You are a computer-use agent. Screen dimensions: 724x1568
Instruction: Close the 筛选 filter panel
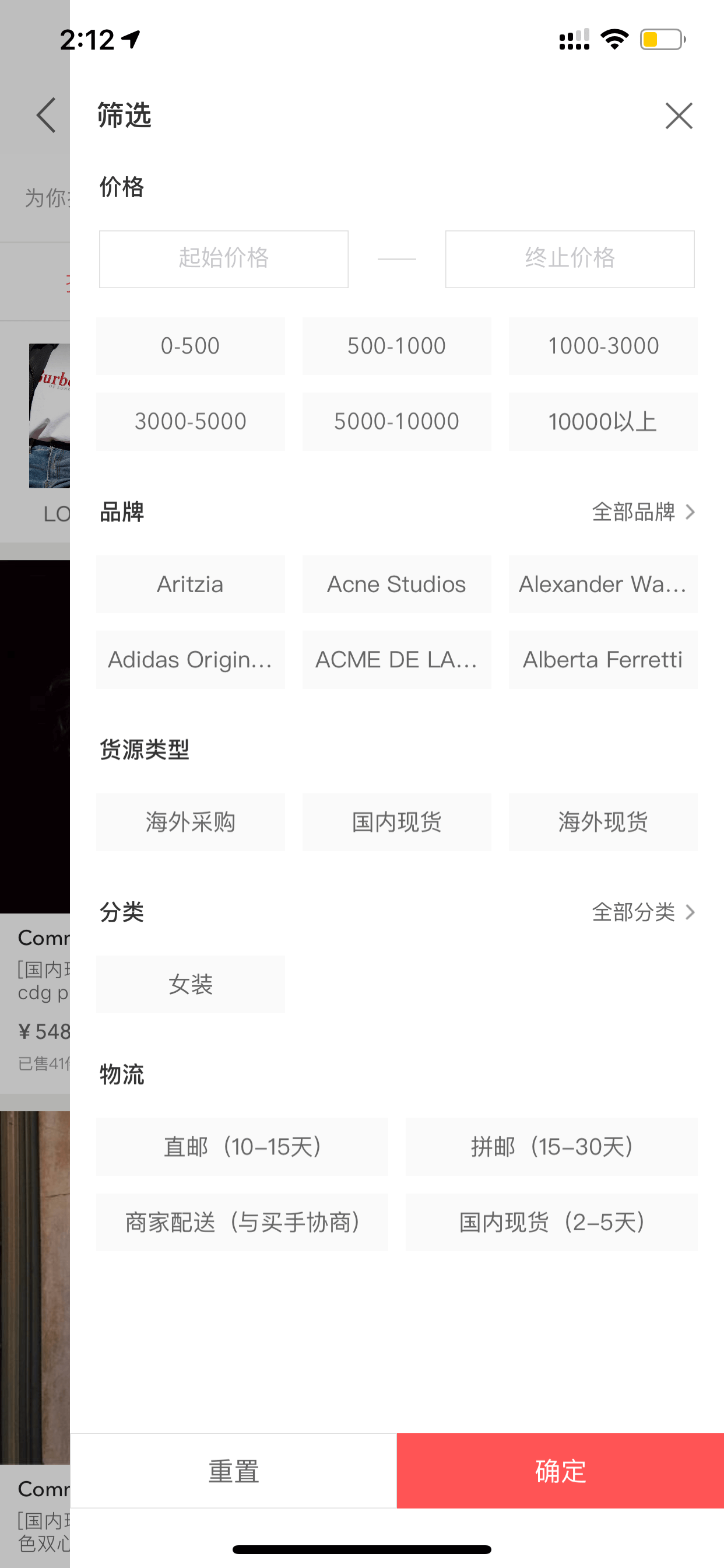pyautogui.click(x=679, y=116)
